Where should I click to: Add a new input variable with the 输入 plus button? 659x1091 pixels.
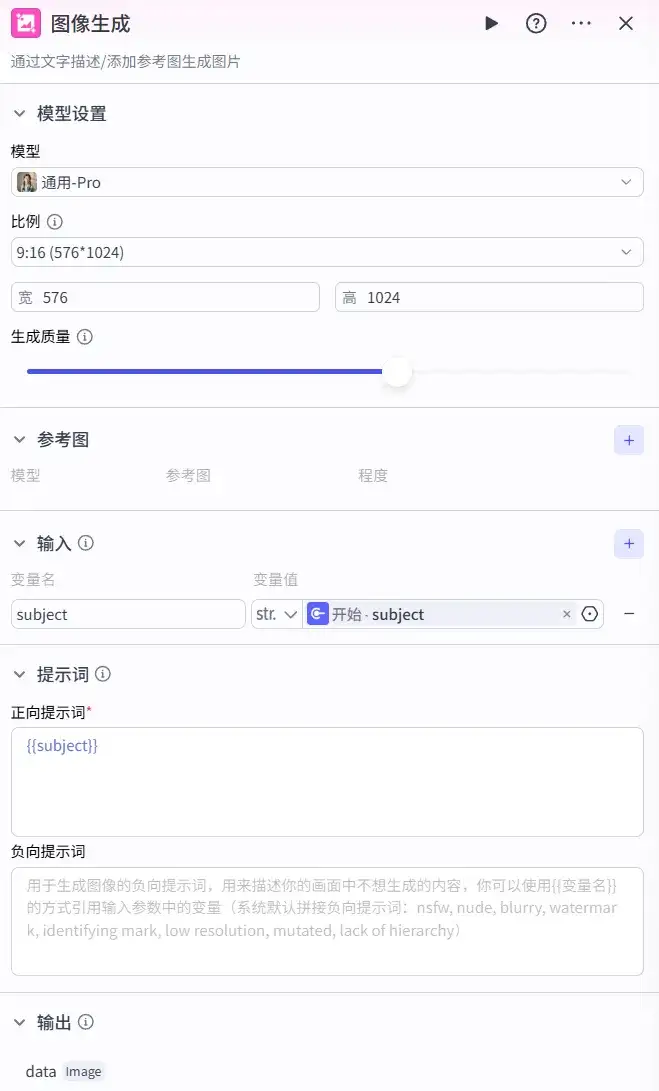[629, 543]
